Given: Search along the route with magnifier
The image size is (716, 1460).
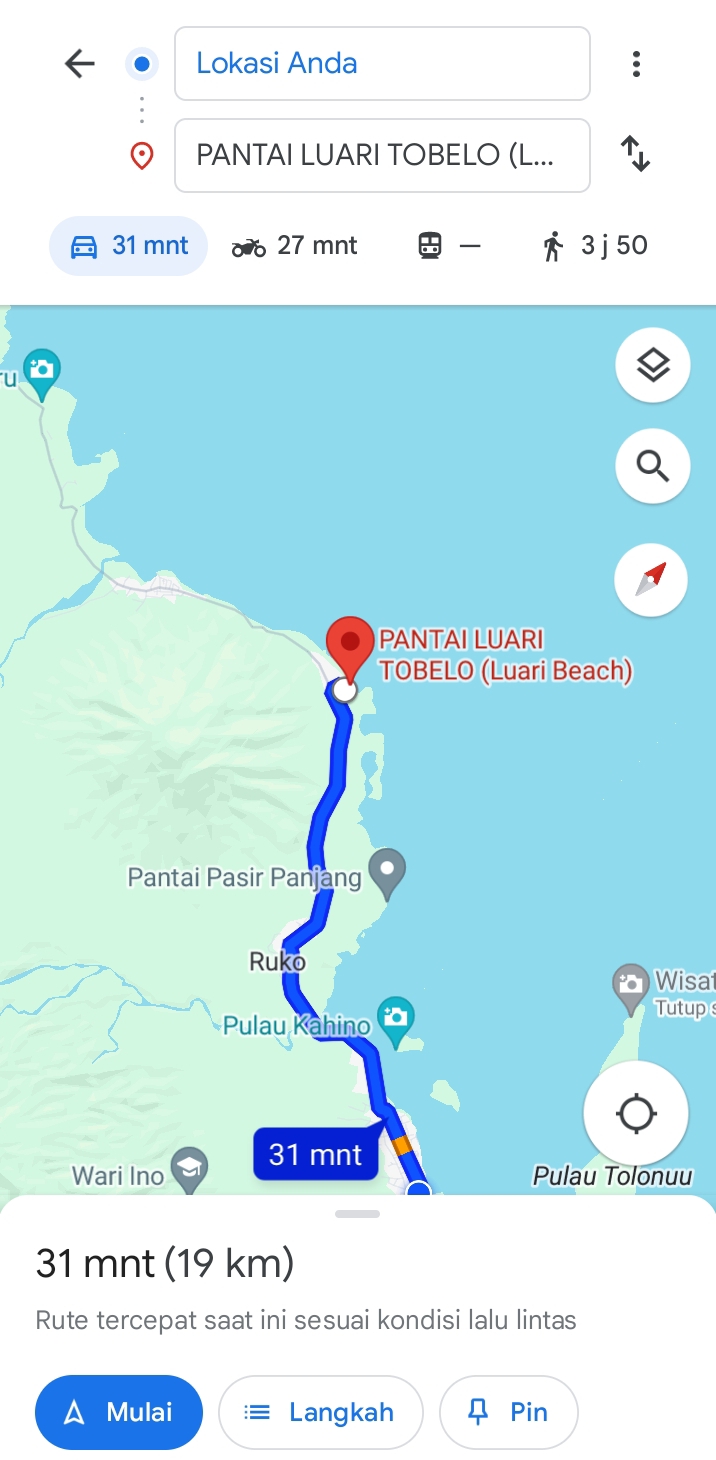Looking at the screenshot, I should pos(653,466).
